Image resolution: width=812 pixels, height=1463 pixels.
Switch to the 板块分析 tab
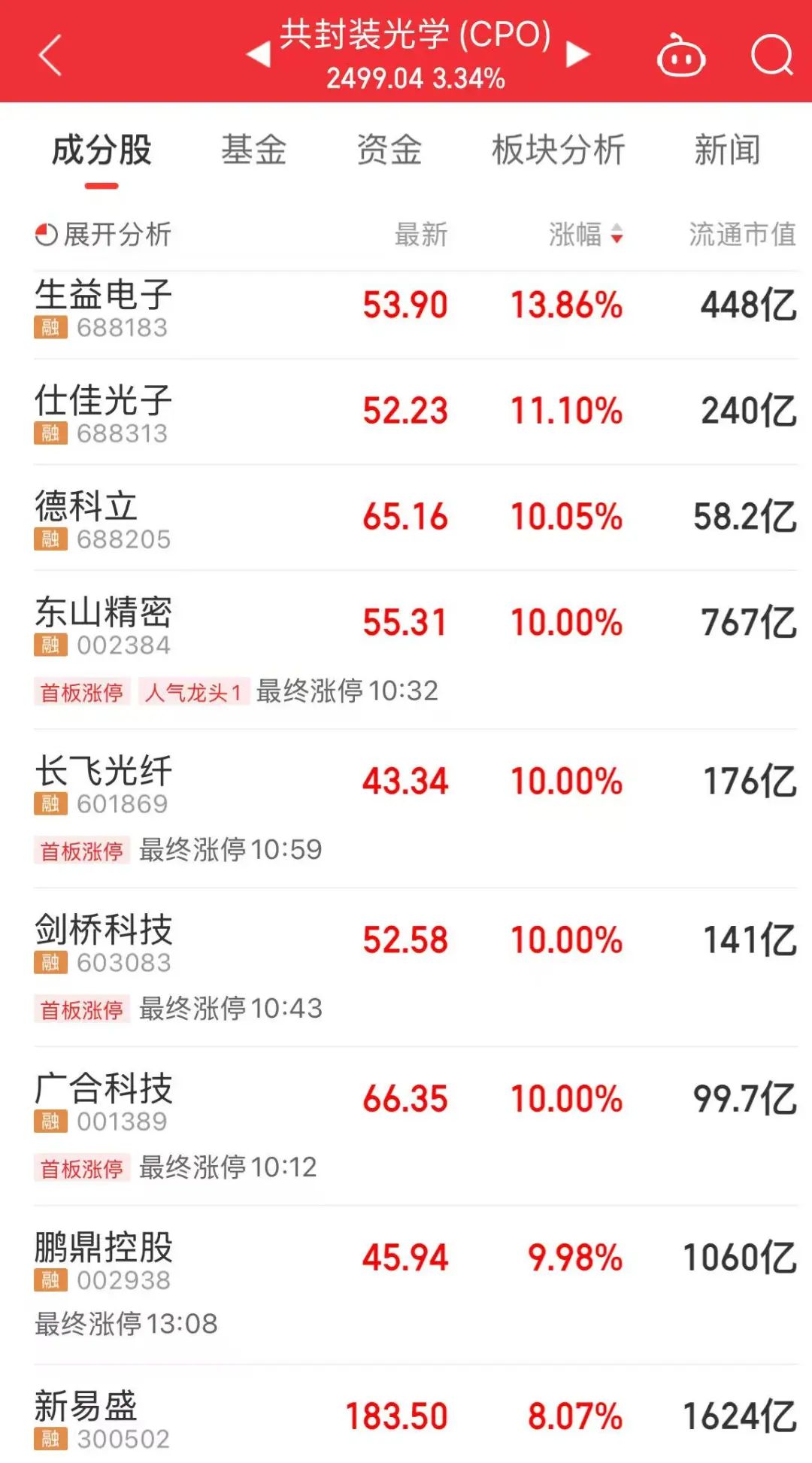click(558, 150)
